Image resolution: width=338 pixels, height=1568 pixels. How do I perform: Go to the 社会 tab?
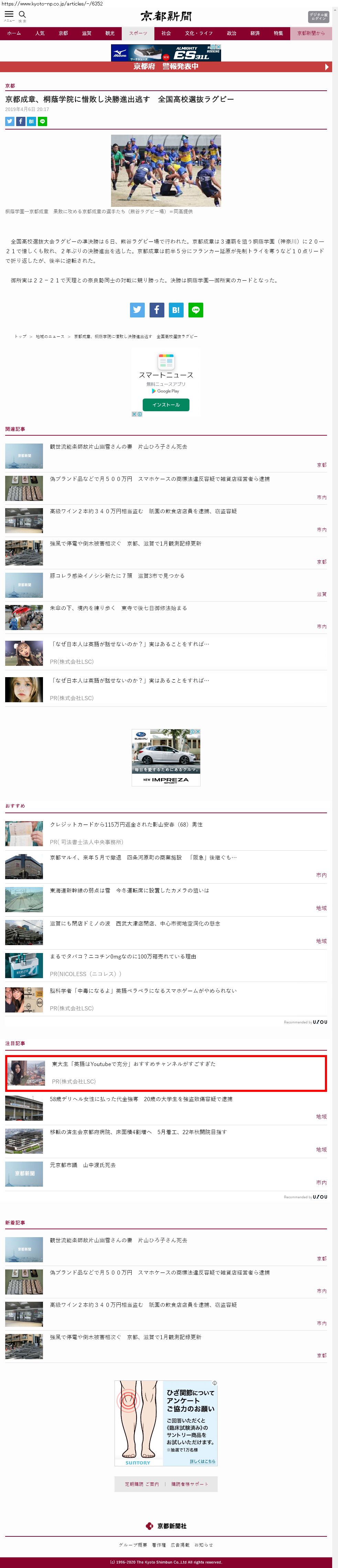pyautogui.click(x=166, y=33)
